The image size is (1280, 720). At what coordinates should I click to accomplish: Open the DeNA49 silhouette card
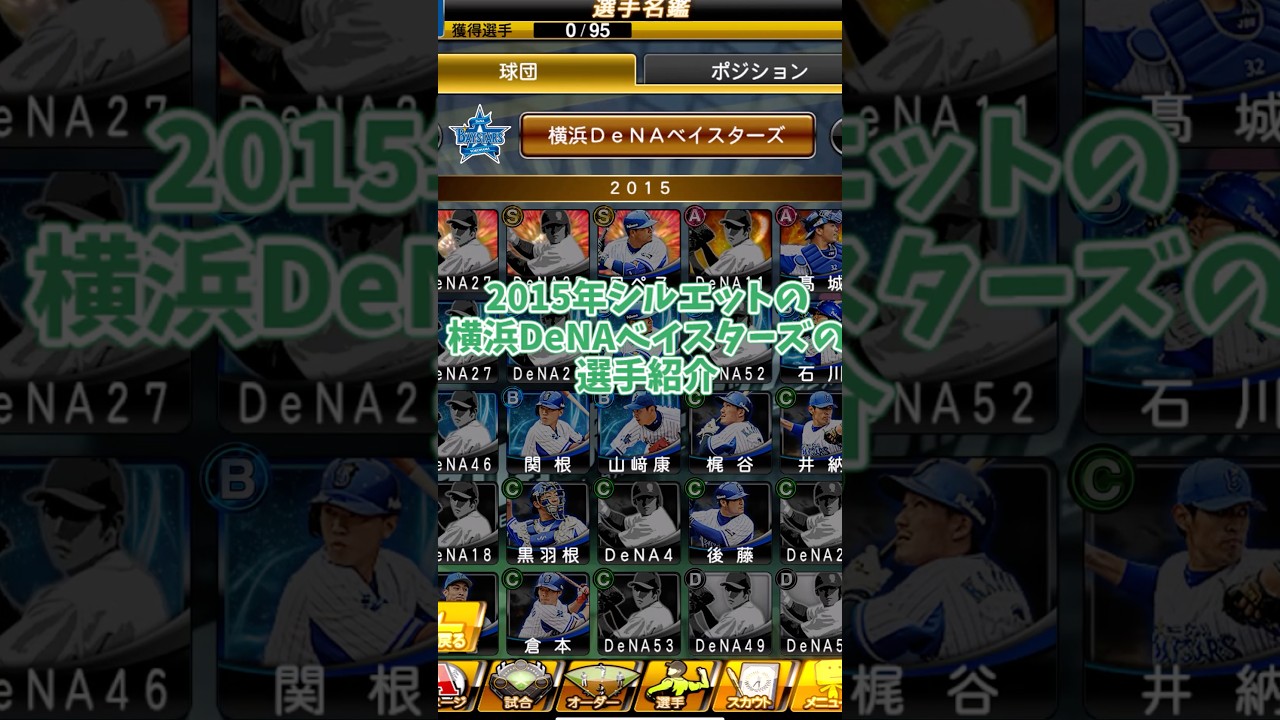click(730, 612)
